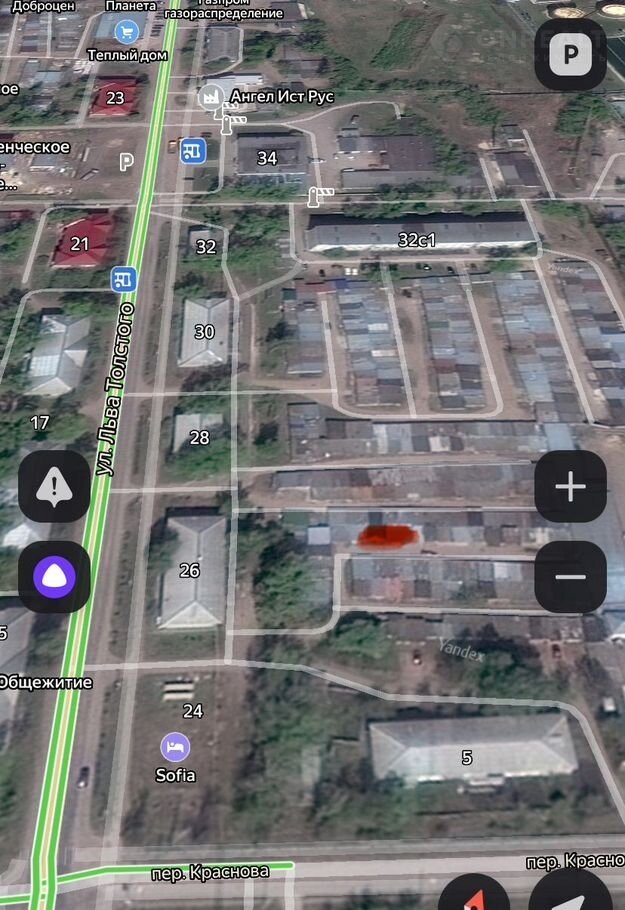Screen dimensions: 625x910
Task: Activate the Alice voice assistant
Action: (54, 577)
